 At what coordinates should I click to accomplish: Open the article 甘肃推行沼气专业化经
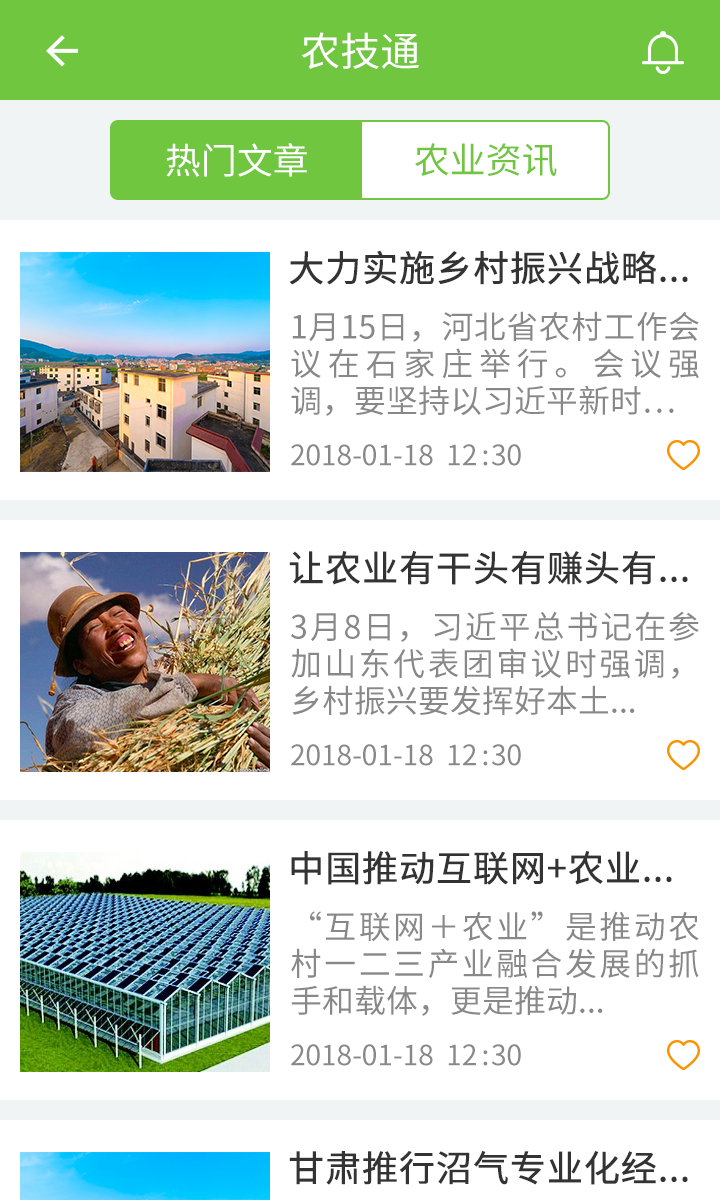click(489, 1168)
